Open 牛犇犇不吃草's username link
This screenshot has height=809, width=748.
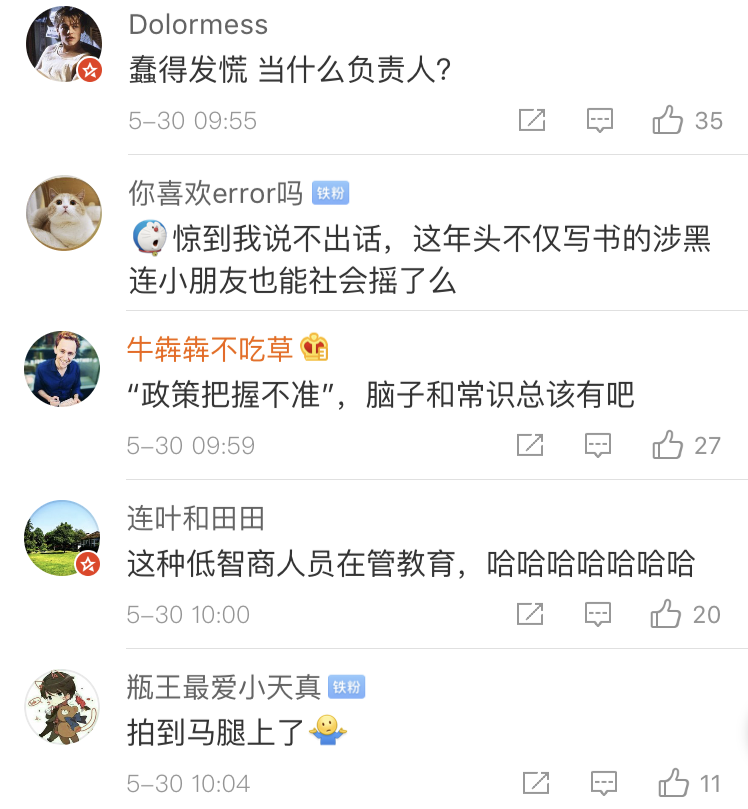coord(210,348)
